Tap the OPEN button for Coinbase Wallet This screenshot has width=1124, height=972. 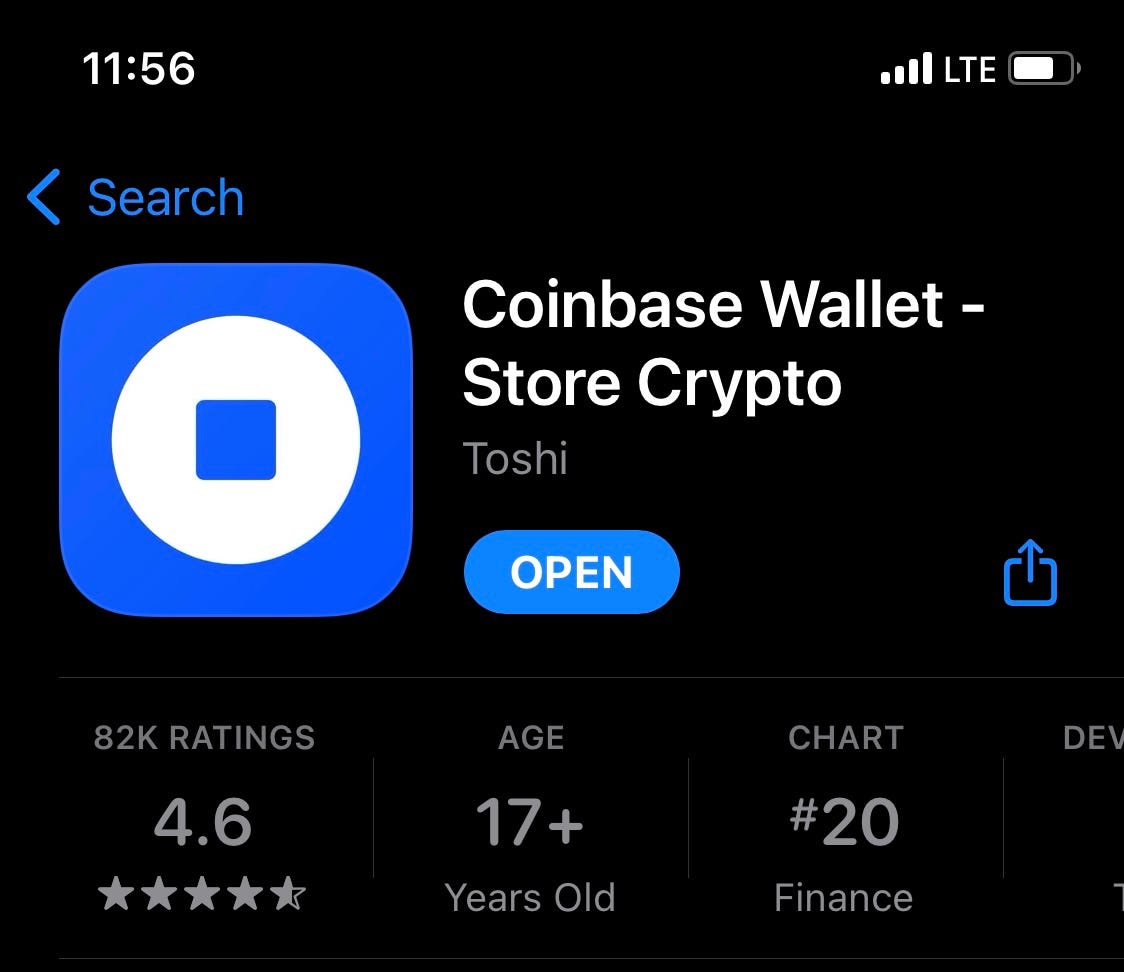pyautogui.click(x=571, y=572)
